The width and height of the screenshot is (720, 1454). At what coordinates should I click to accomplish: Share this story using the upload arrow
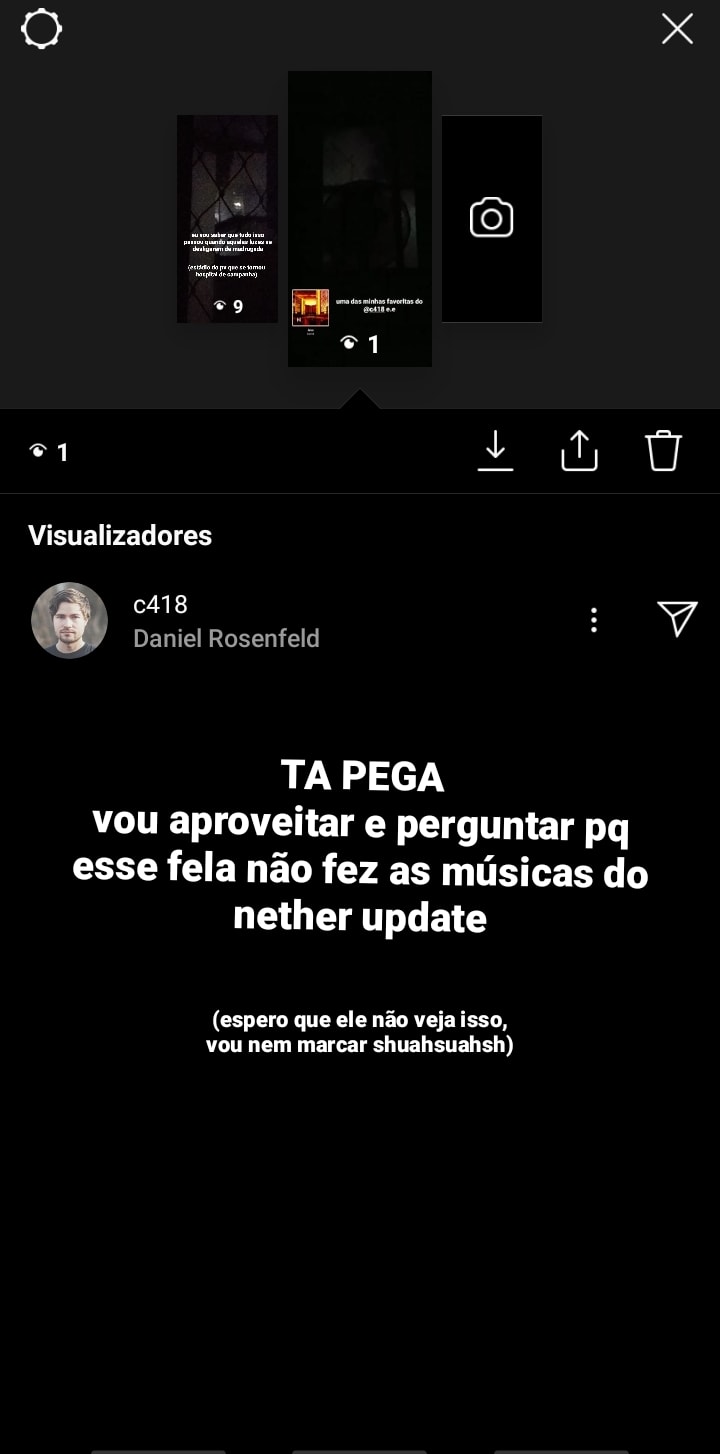point(579,451)
